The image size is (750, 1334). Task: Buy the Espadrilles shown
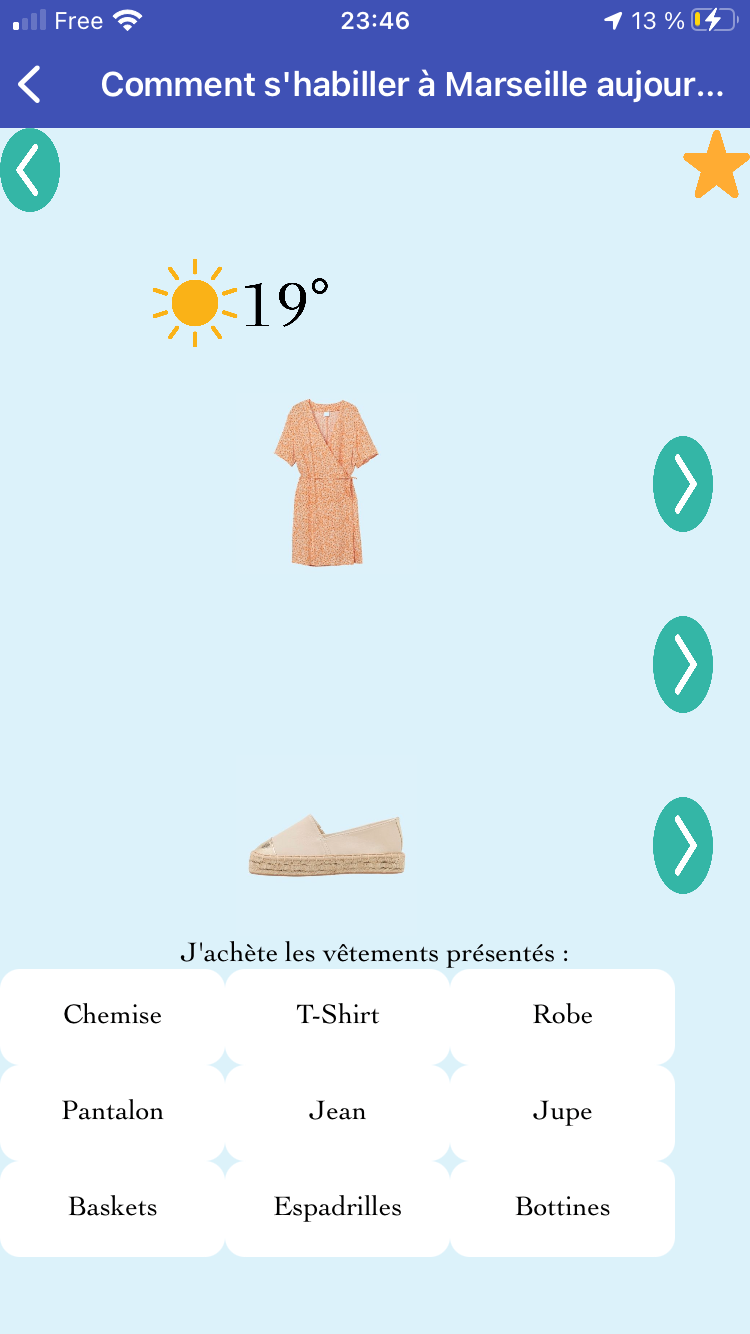[x=337, y=1207]
